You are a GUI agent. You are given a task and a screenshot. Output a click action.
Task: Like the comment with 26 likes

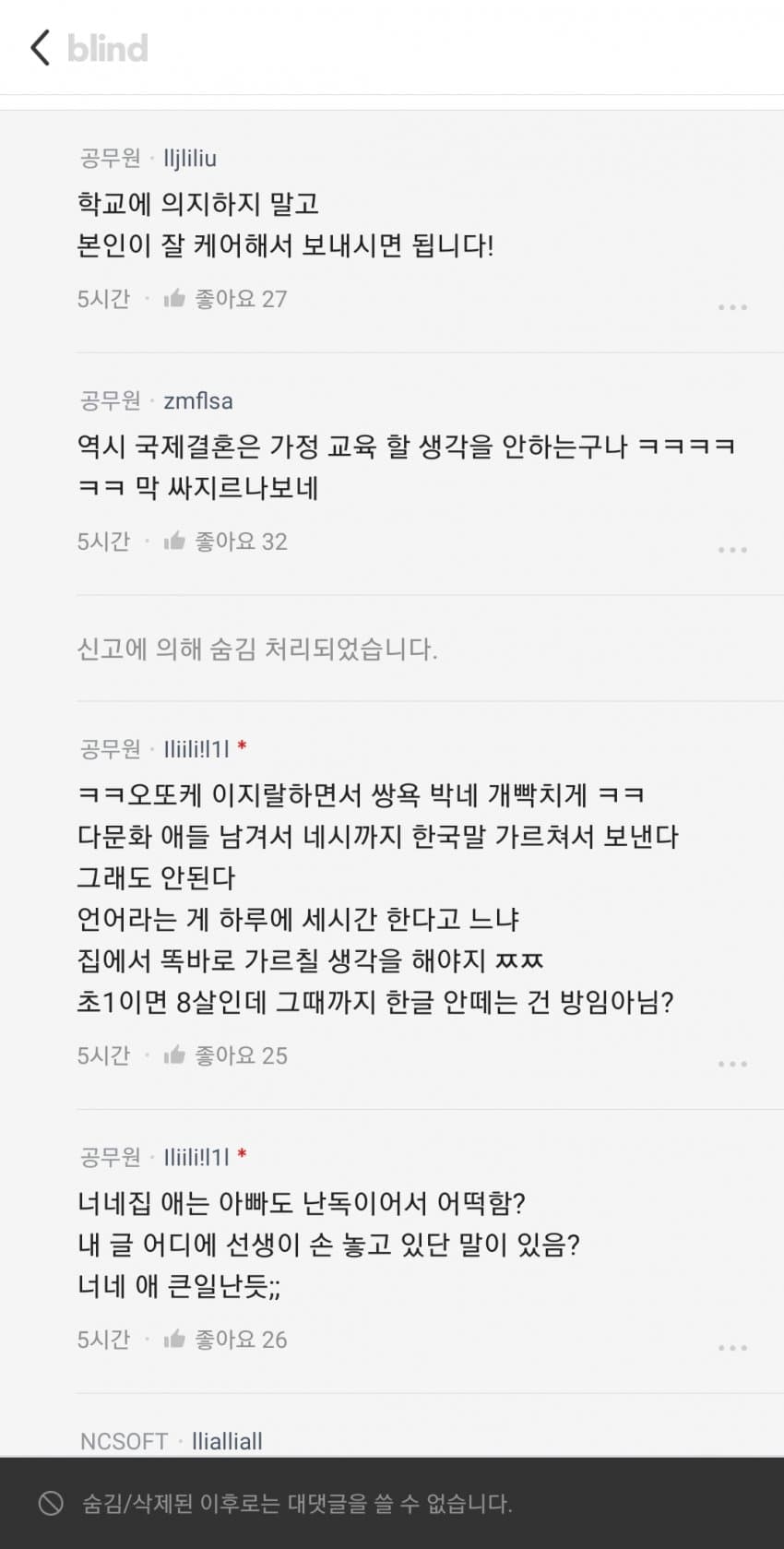pos(174,1340)
